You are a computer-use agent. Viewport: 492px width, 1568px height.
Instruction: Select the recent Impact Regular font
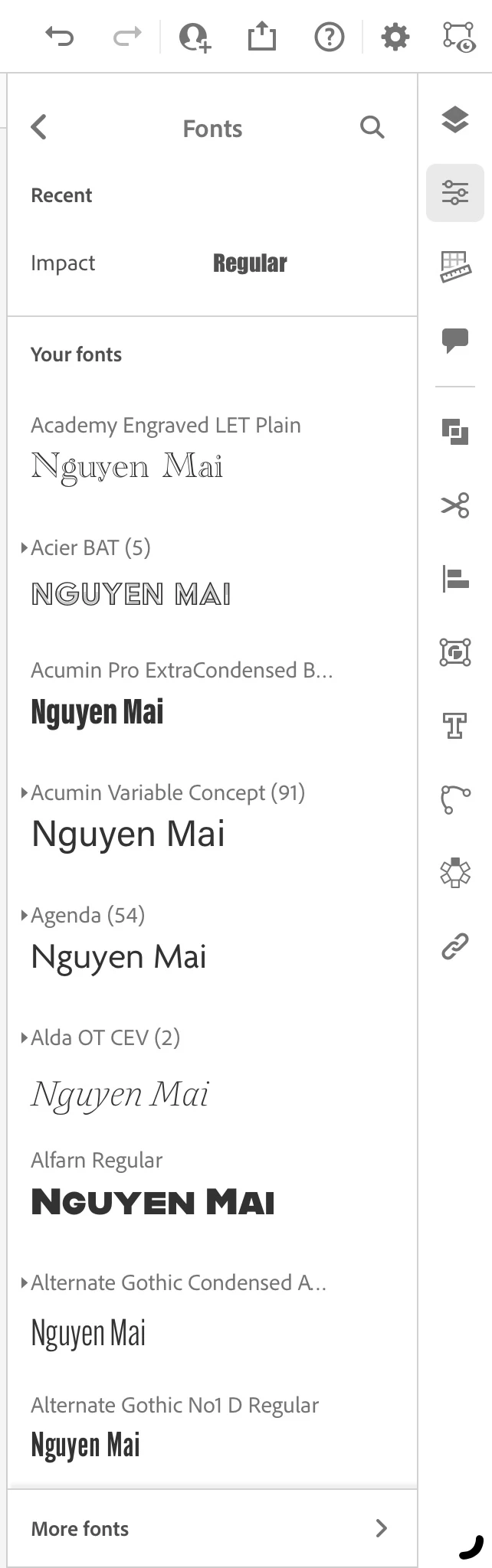coord(159,263)
